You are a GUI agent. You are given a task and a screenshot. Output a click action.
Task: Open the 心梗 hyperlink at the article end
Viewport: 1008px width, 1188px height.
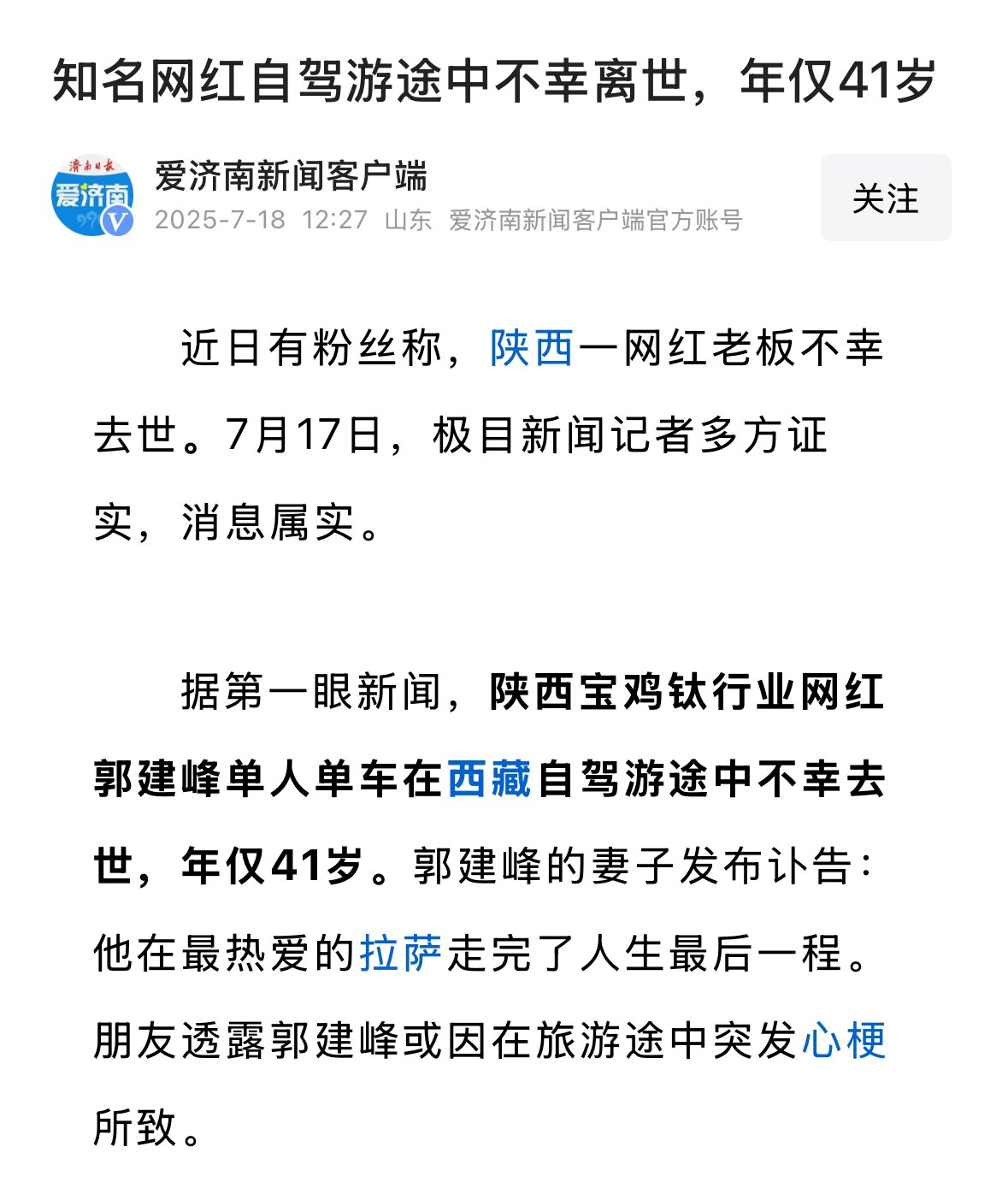843,1039
